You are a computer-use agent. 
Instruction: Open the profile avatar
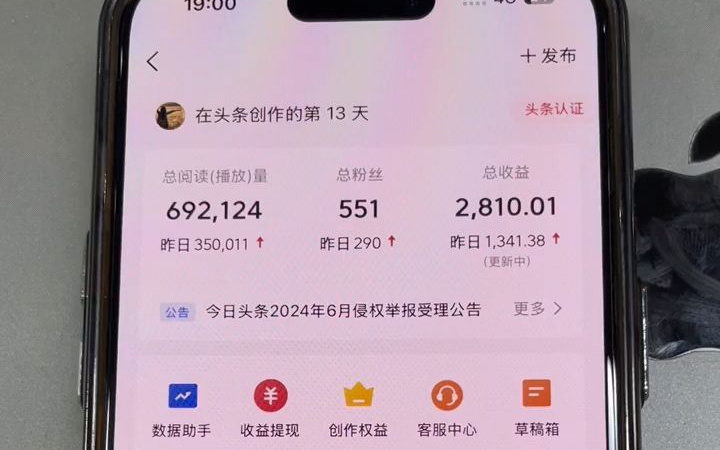pyautogui.click(x=170, y=115)
